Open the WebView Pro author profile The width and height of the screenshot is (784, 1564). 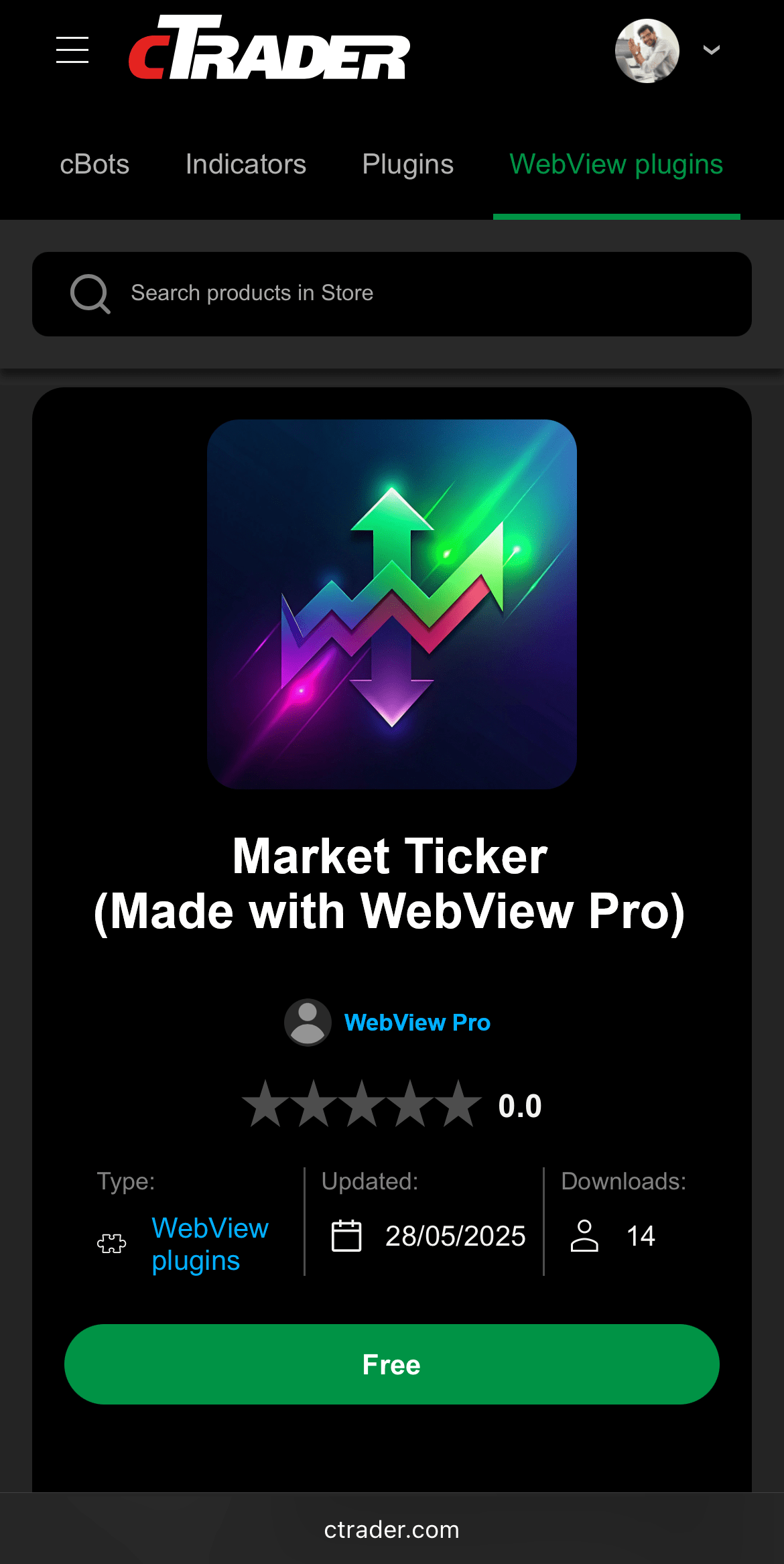417,1023
